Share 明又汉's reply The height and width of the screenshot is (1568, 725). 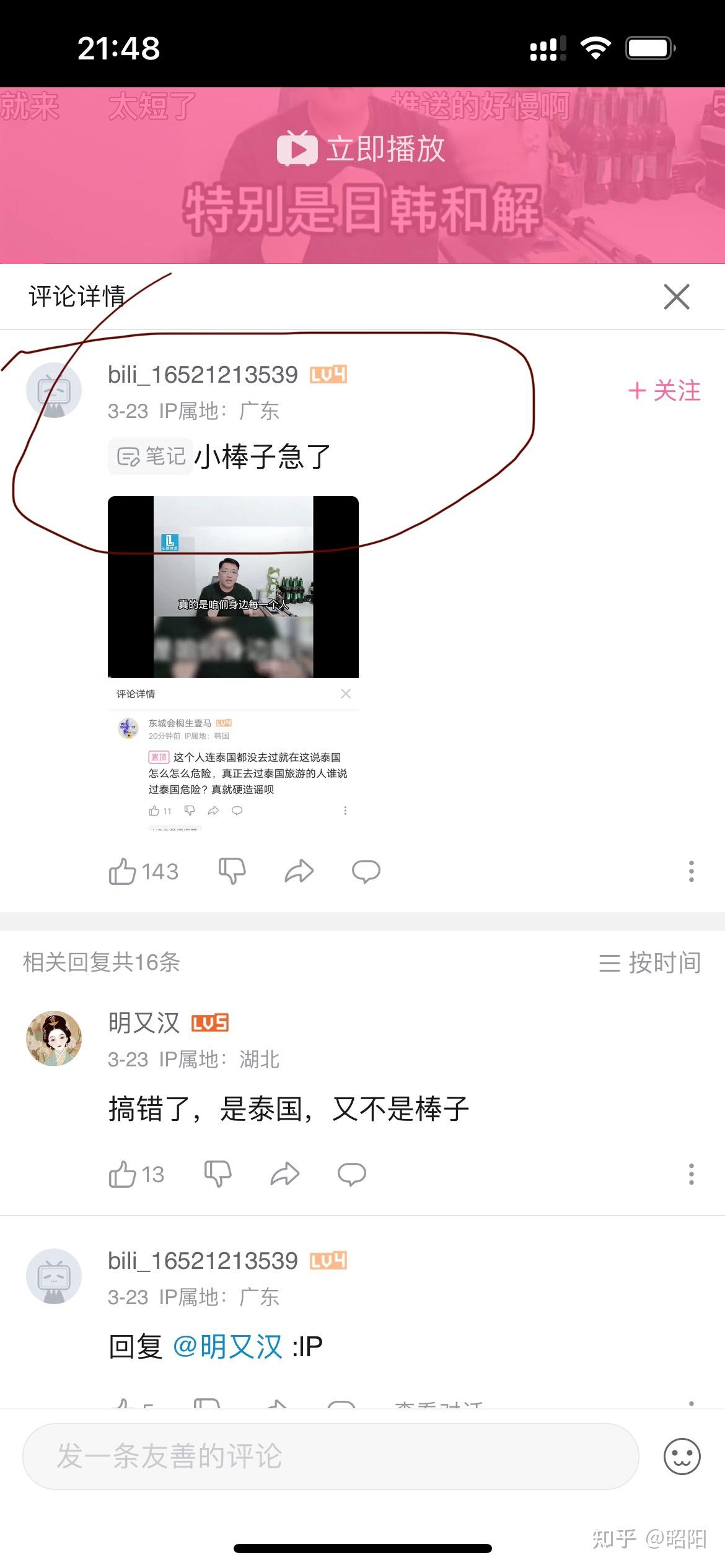pos(284,1174)
